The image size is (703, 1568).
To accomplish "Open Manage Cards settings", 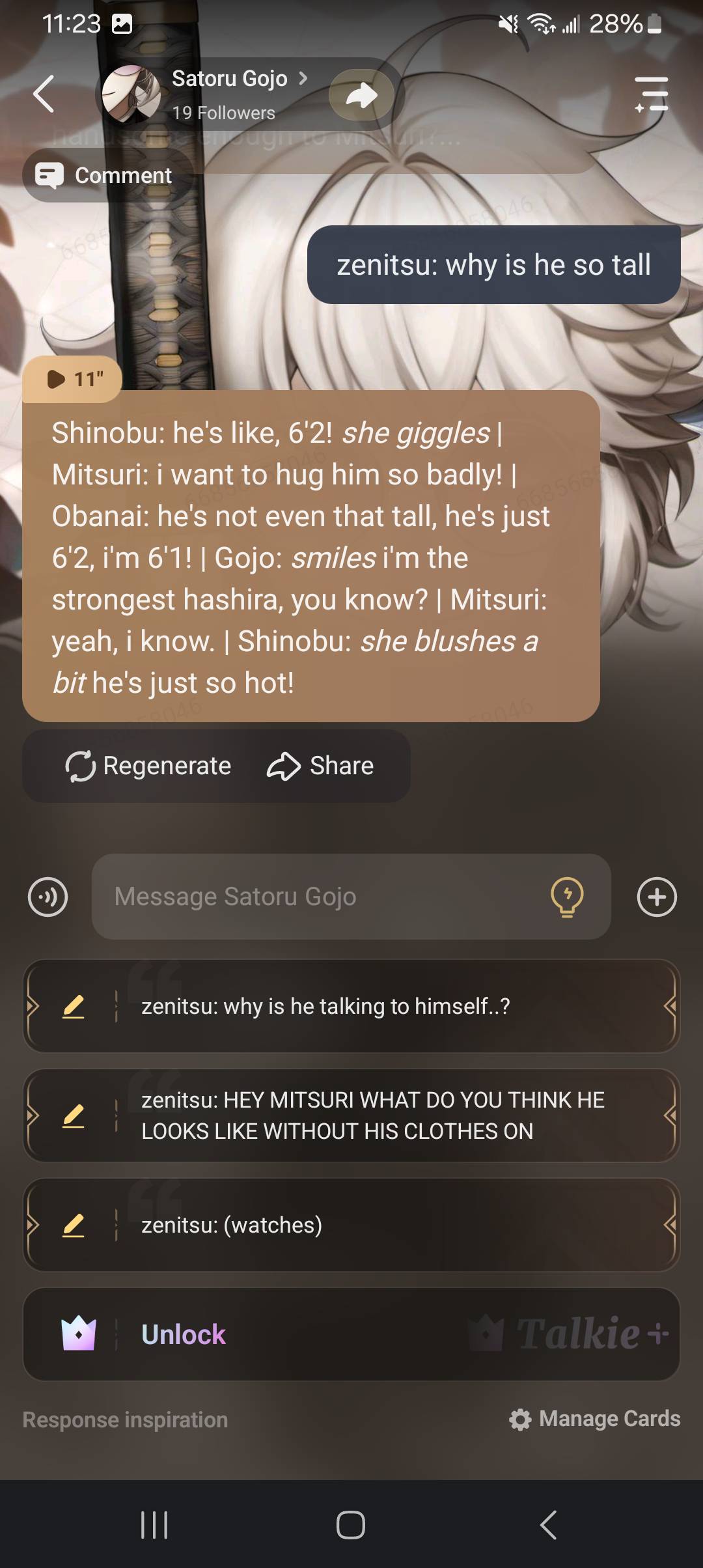I will 595,1419.
